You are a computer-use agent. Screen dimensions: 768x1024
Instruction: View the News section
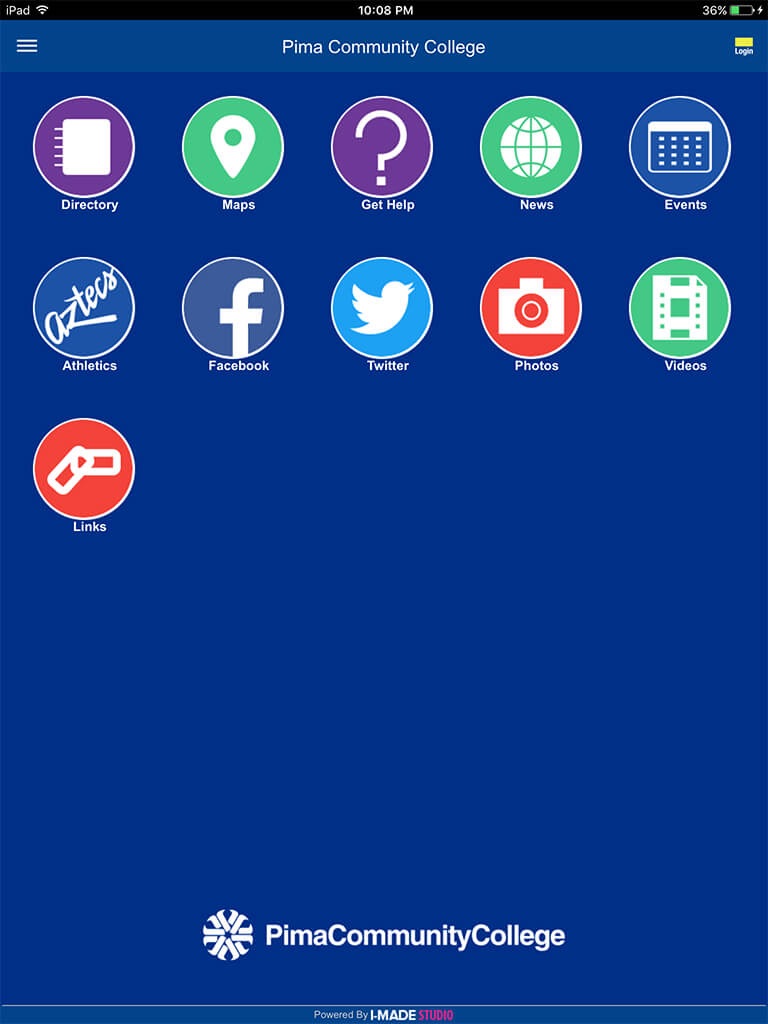(531, 147)
